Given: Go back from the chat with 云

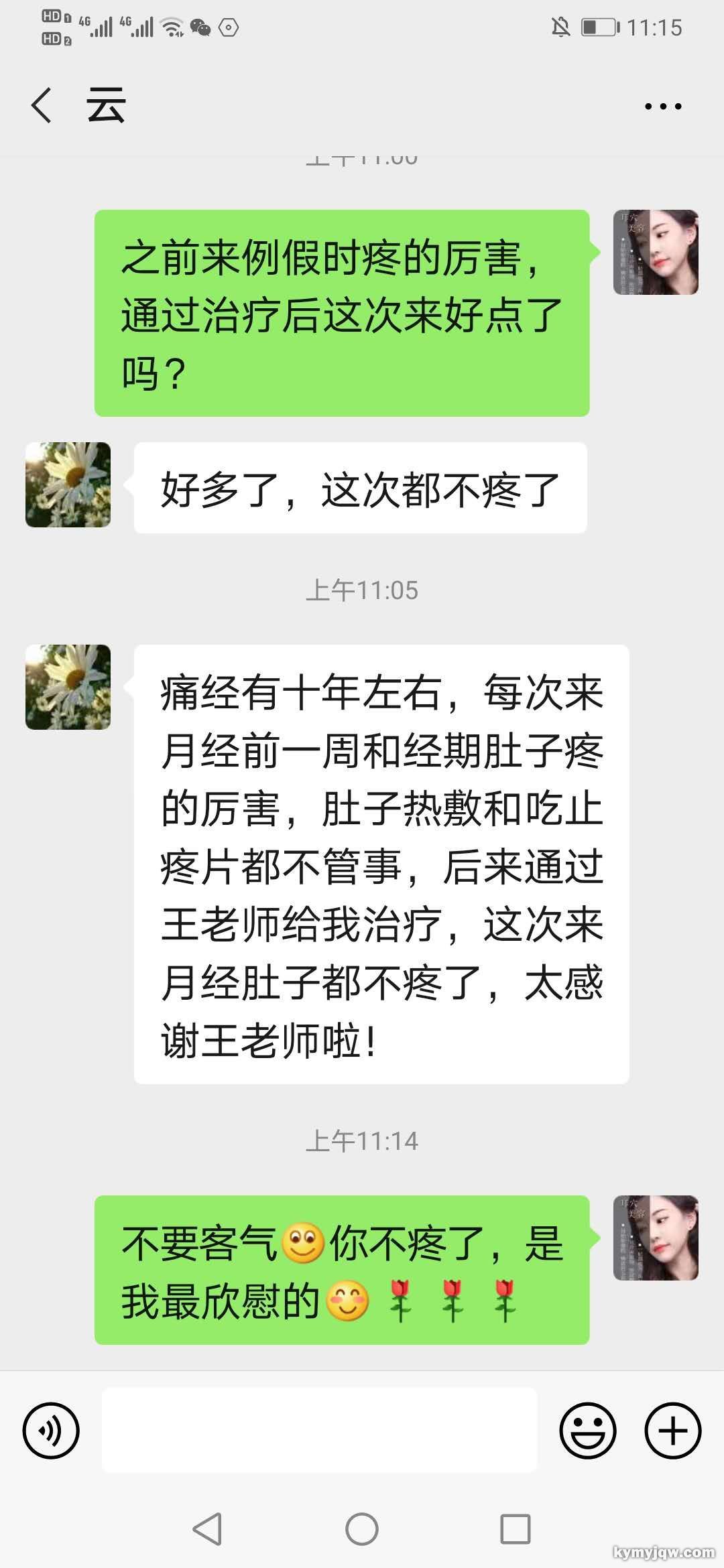Looking at the screenshot, I should coord(42,105).
